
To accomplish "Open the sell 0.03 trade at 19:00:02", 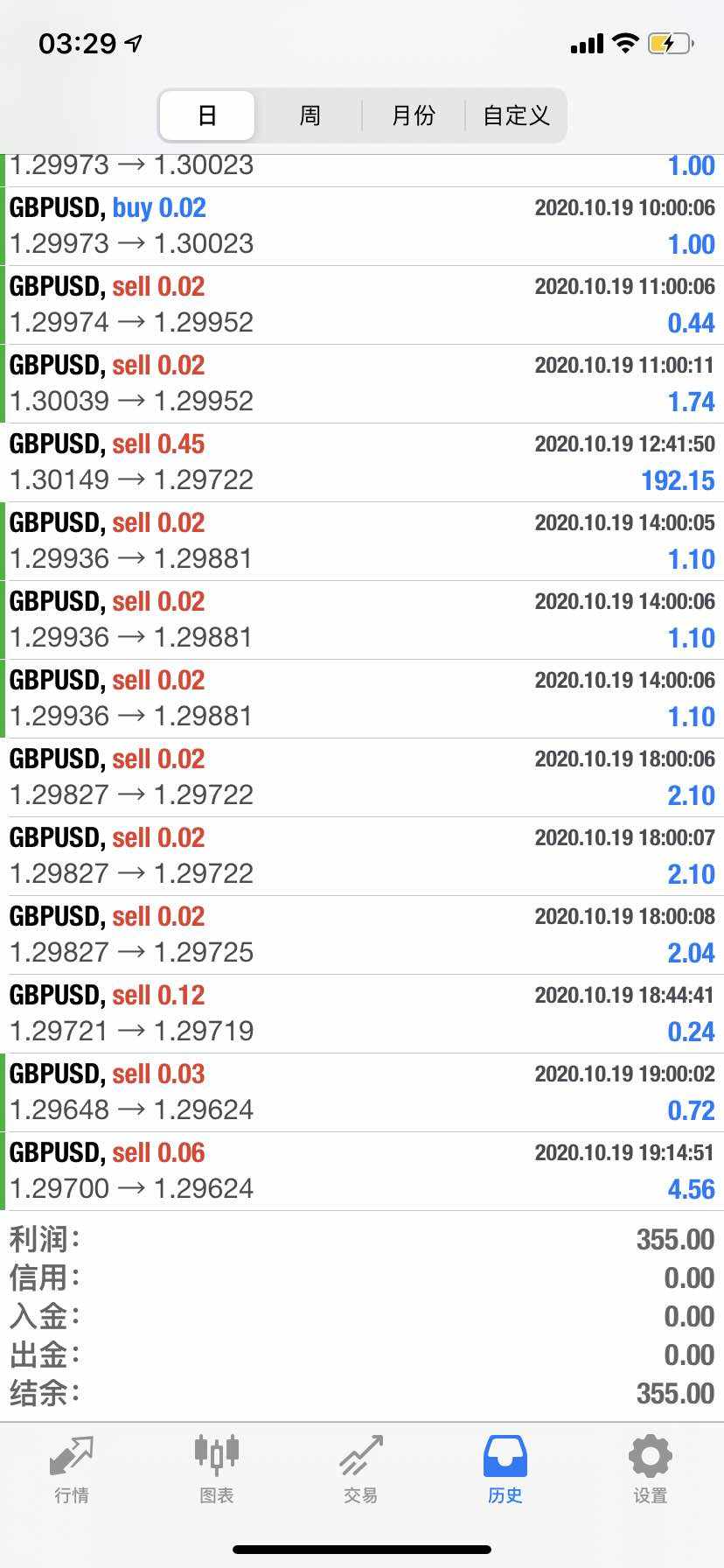I will pyautogui.click(x=362, y=1092).
